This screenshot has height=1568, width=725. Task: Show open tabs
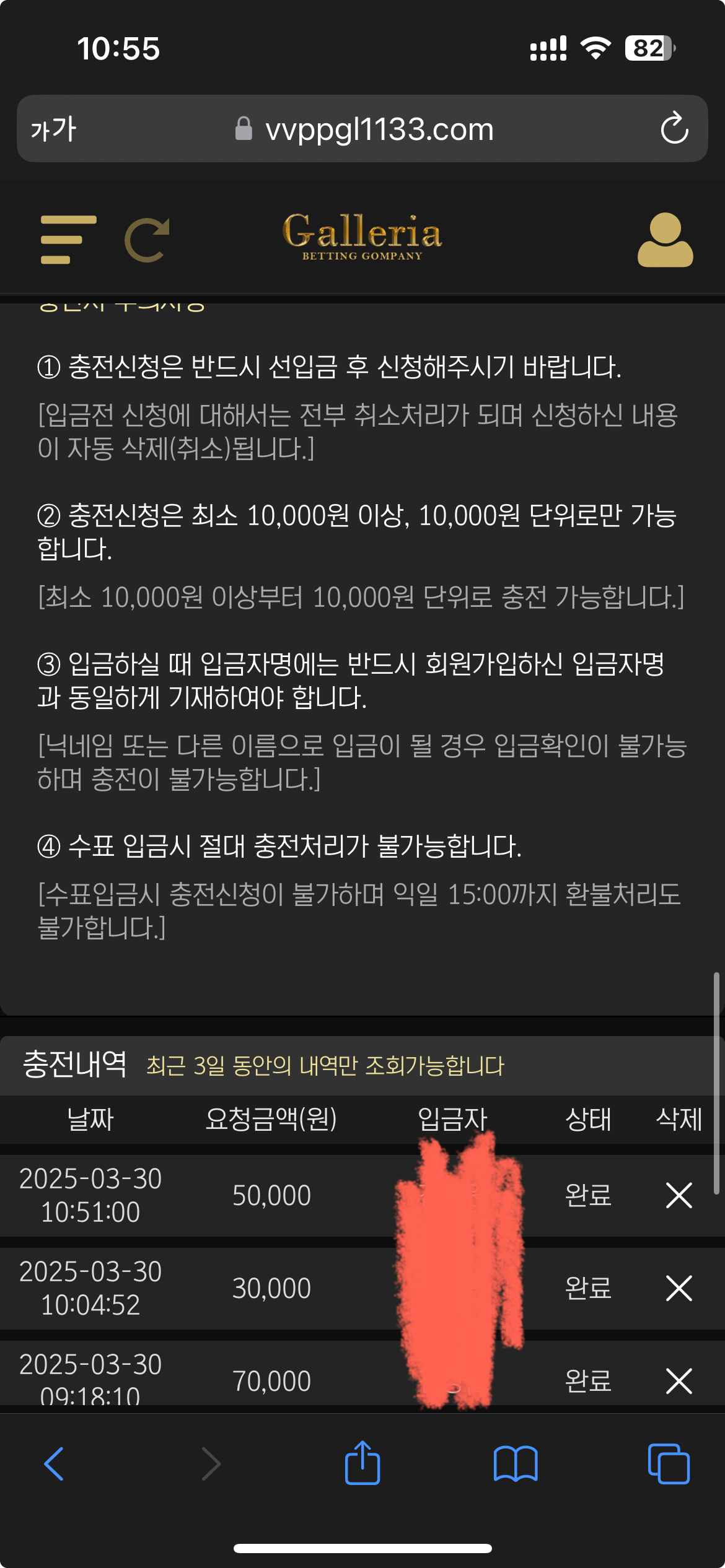(x=668, y=1464)
